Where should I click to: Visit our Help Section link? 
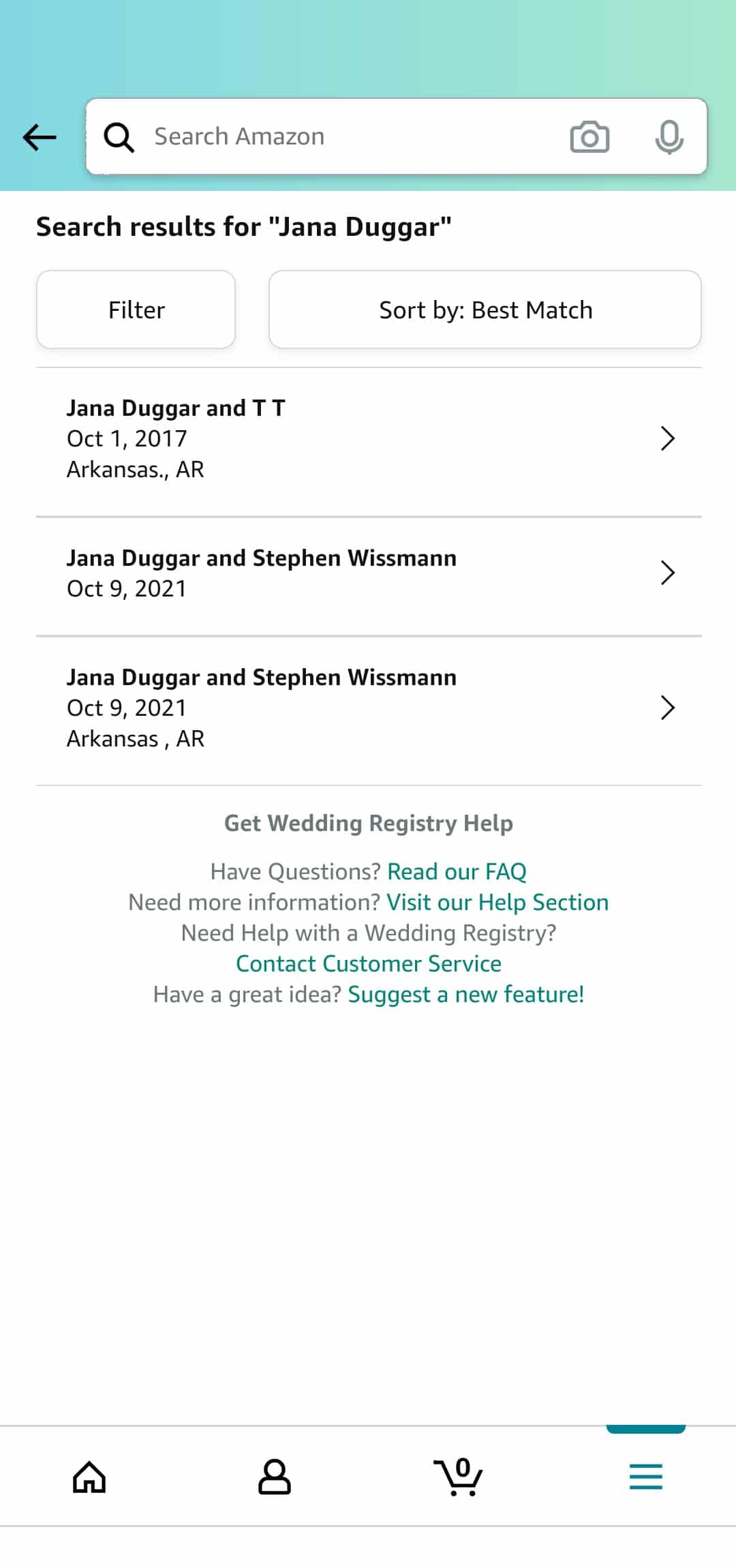coord(497,902)
